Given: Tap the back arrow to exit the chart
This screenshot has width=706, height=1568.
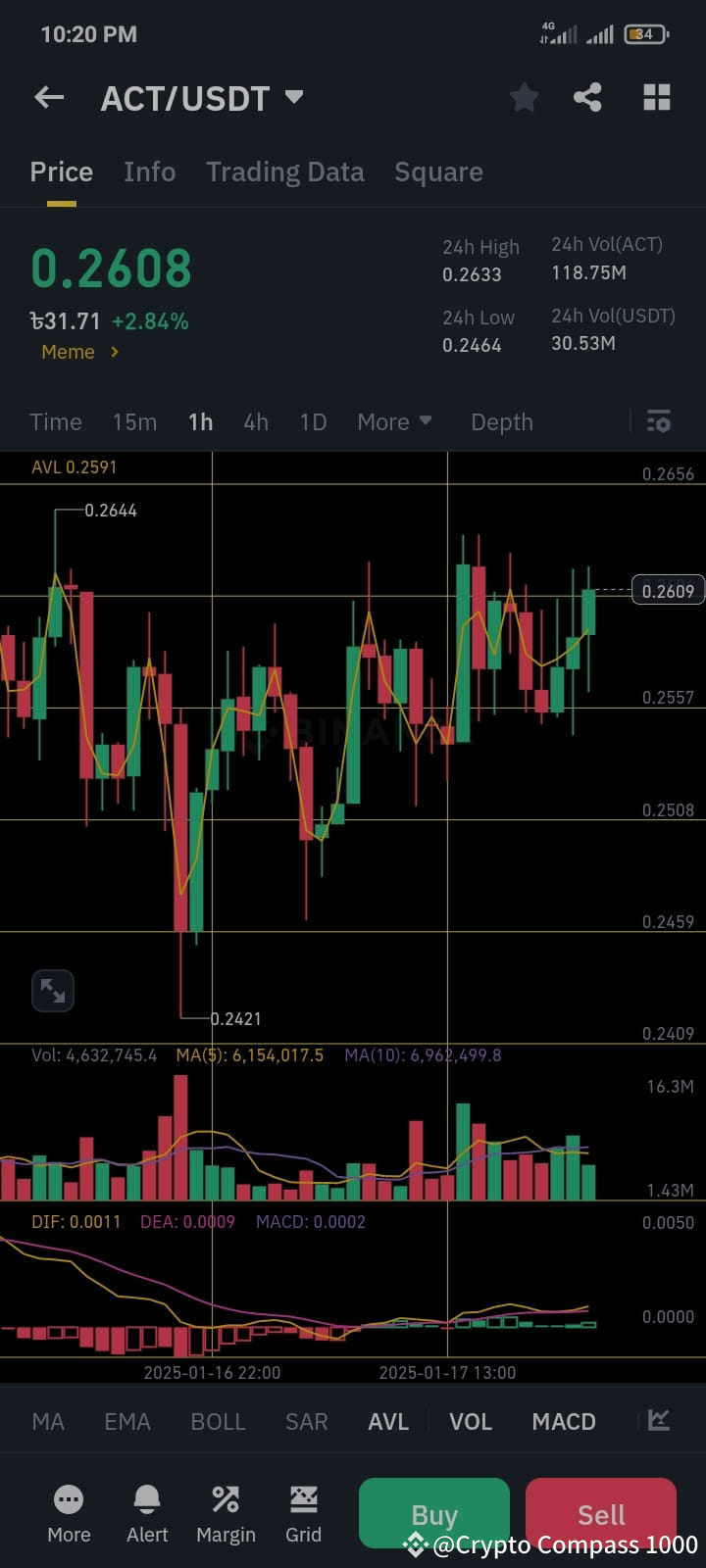Looking at the screenshot, I should click(49, 97).
